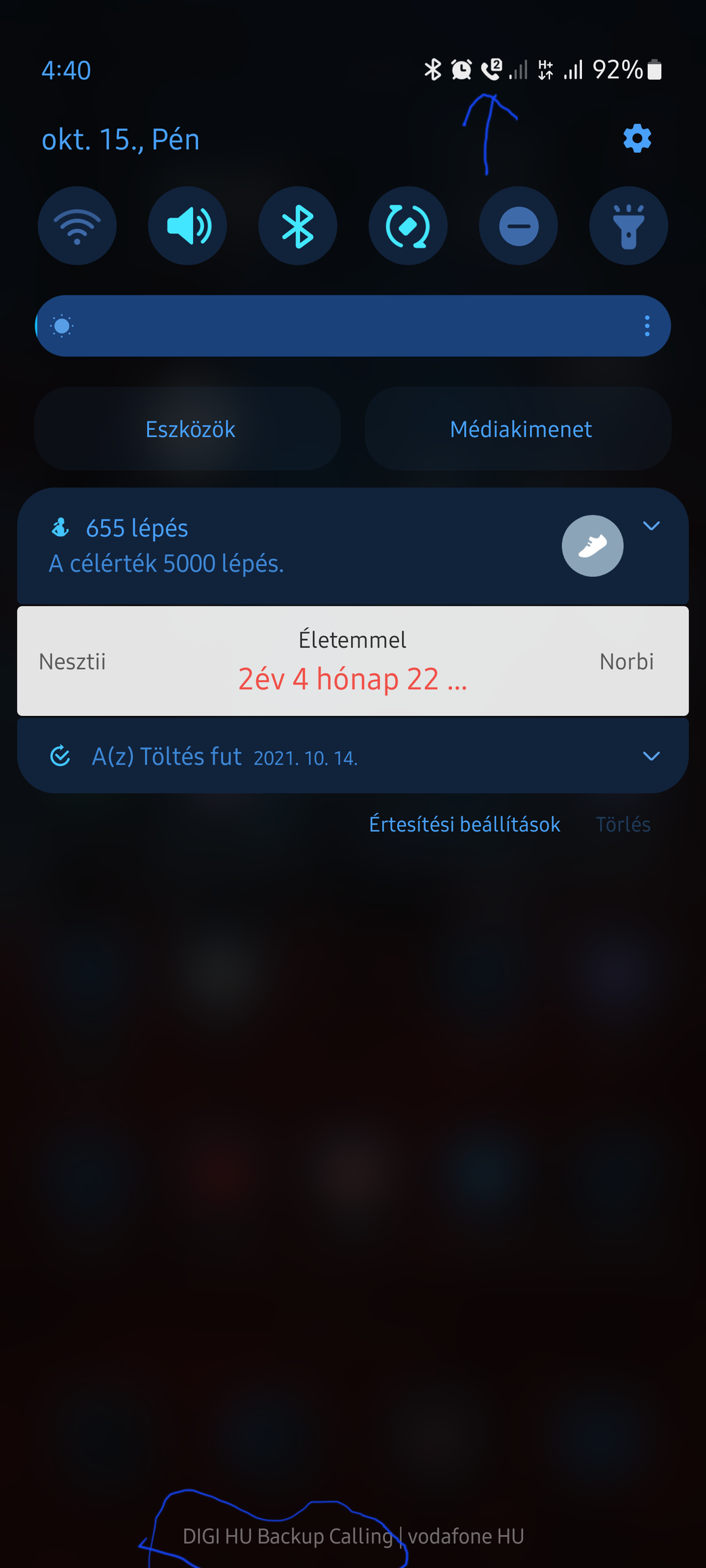Enable Do Not Disturb quick setting
The image size is (706, 1568).
(518, 226)
